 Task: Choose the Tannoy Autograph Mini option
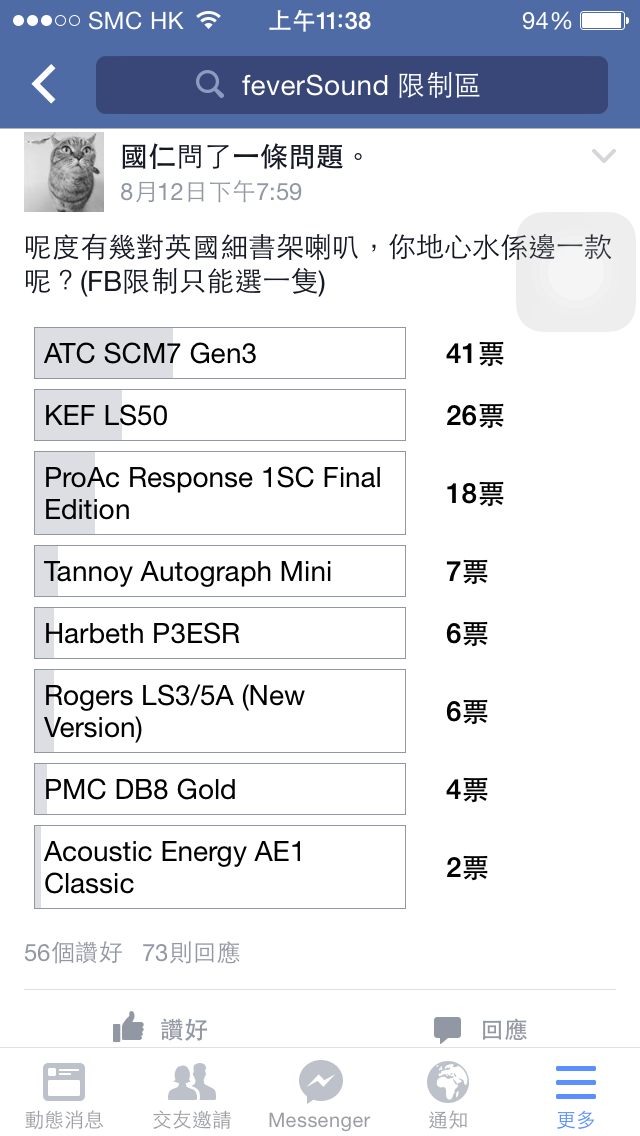click(x=220, y=571)
